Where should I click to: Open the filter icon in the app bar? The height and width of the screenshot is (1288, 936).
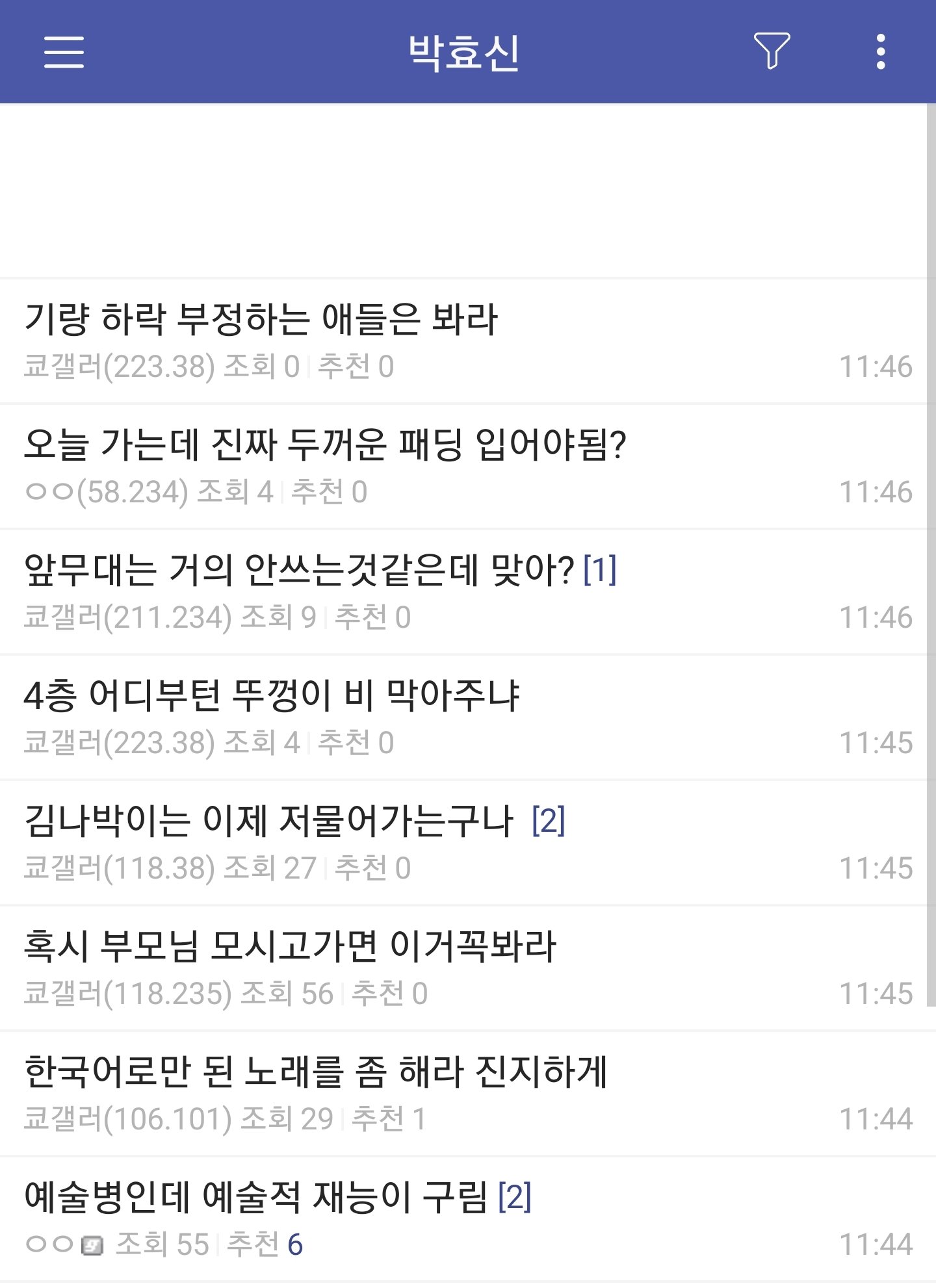[772, 51]
